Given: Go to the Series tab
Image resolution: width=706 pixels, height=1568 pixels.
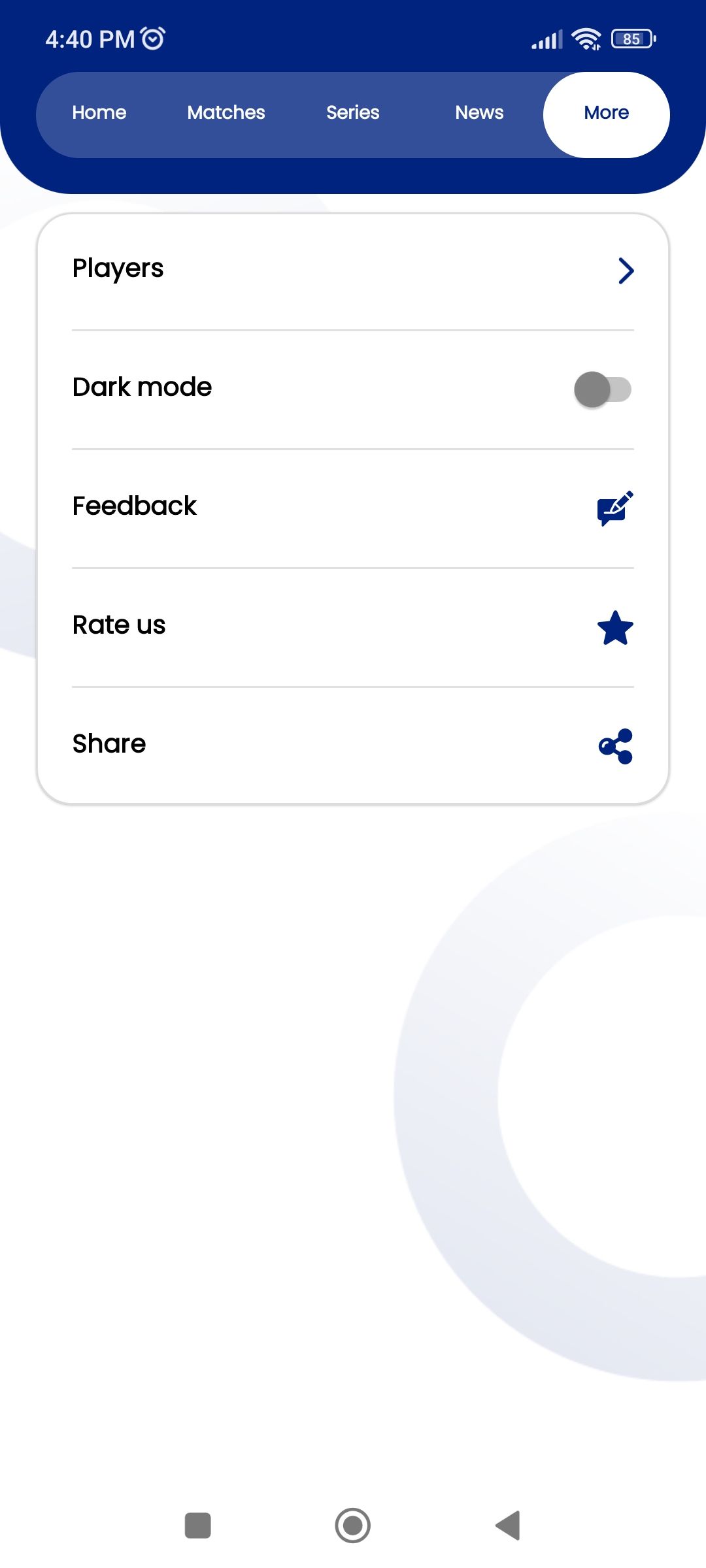Looking at the screenshot, I should tap(353, 113).
